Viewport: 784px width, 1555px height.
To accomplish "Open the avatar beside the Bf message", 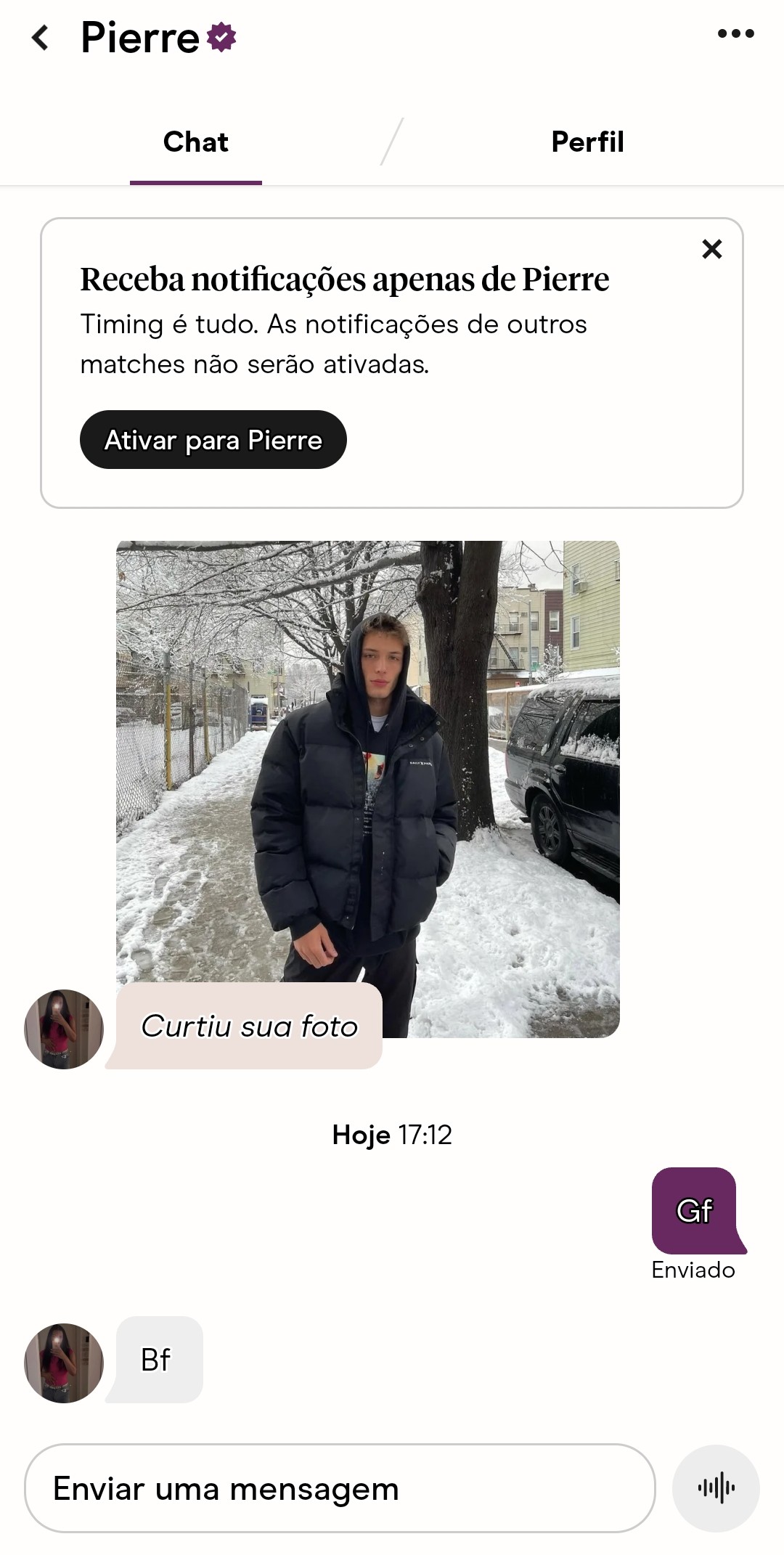I will tap(64, 1363).
